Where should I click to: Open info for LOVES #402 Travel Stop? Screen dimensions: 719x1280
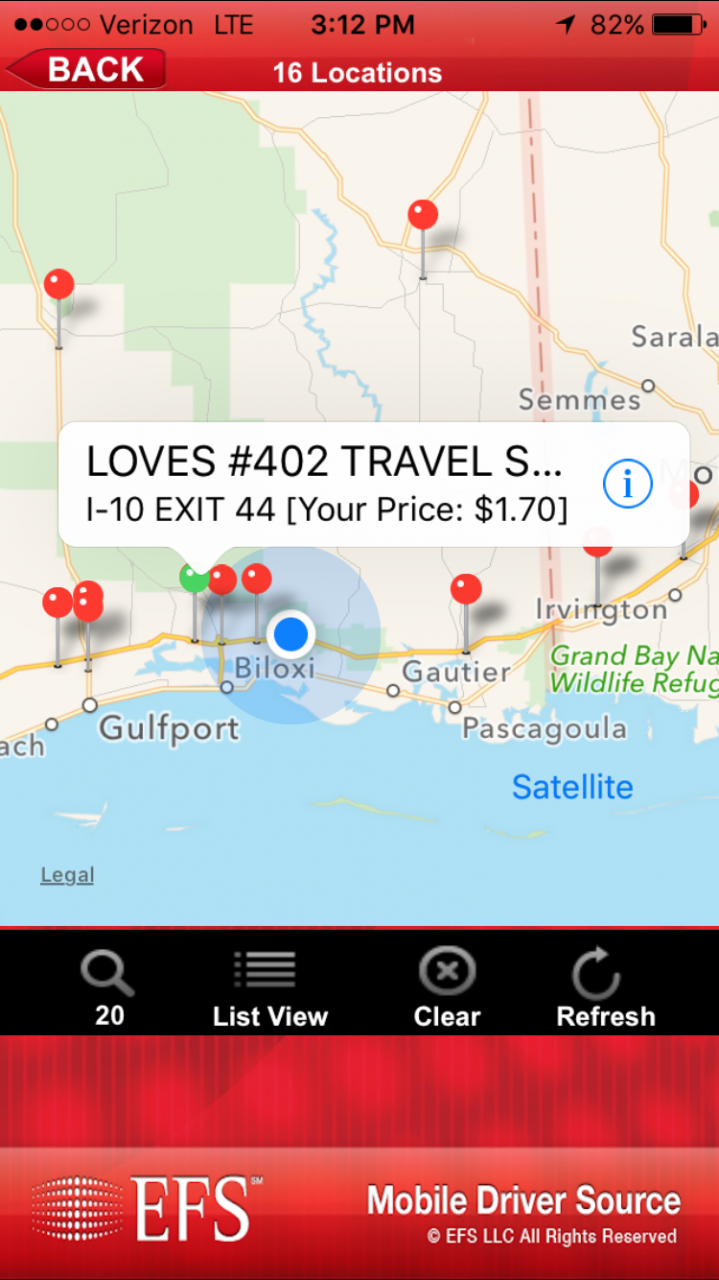[627, 484]
